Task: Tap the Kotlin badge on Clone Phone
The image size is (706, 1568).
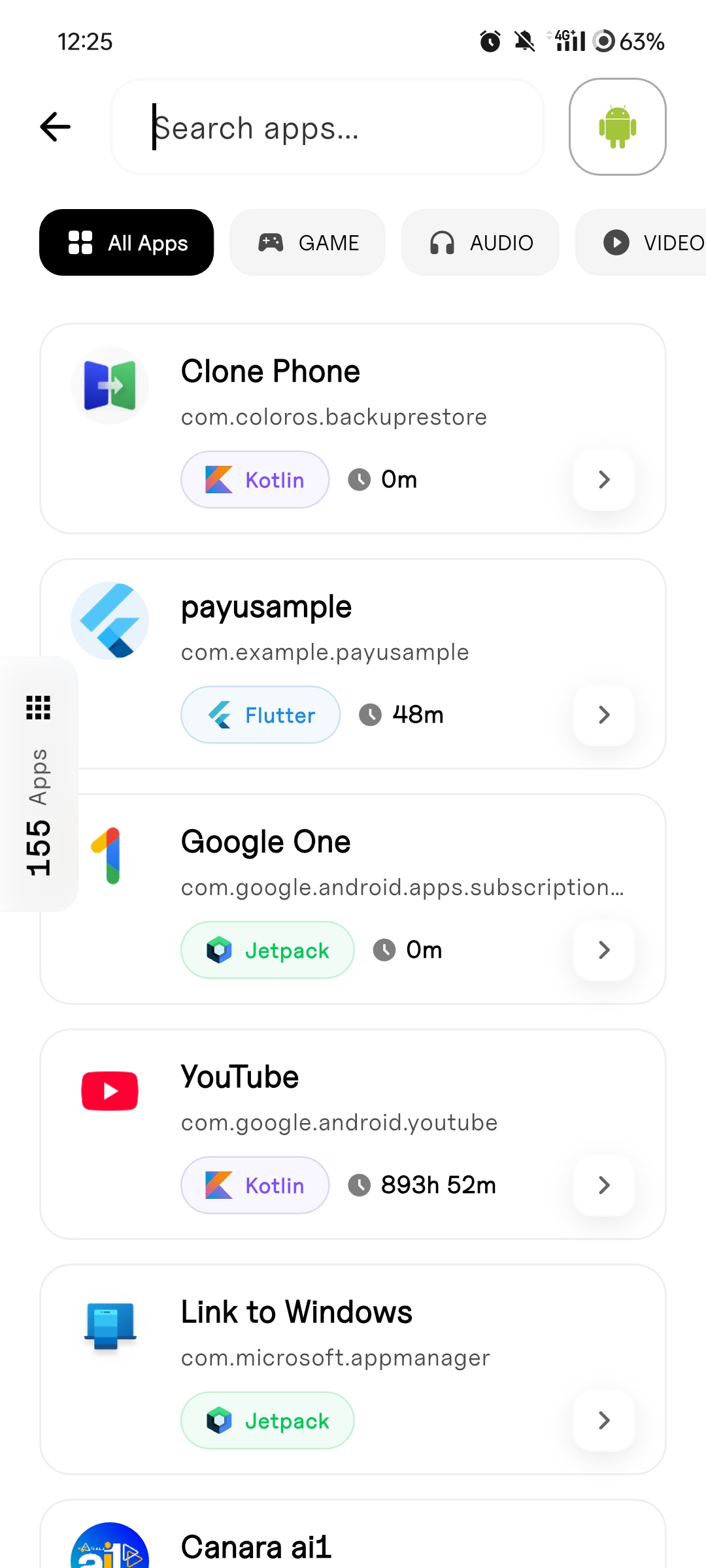Action: point(254,480)
